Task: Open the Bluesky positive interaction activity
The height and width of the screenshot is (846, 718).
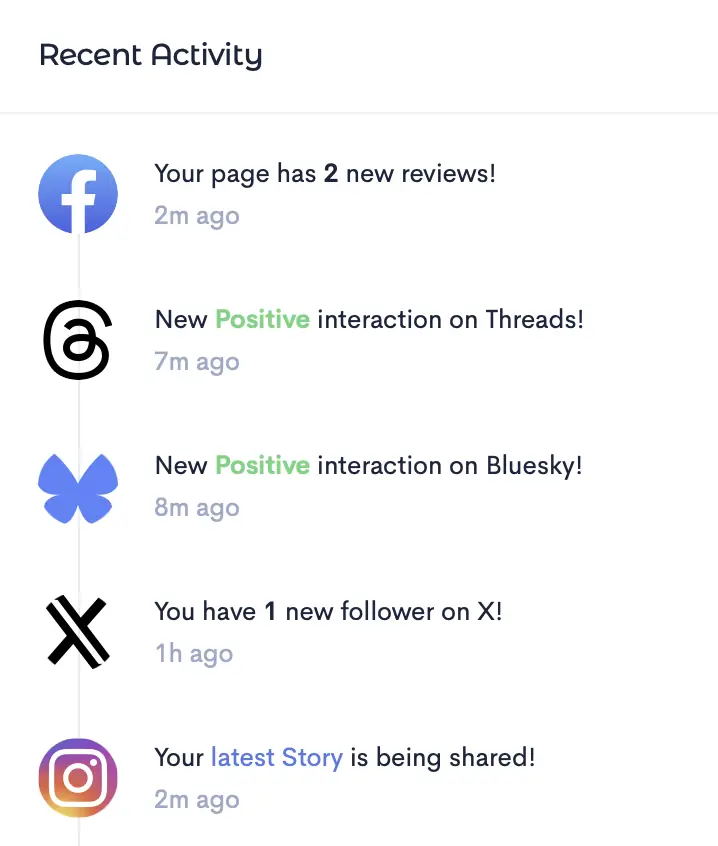Action: coord(368,466)
